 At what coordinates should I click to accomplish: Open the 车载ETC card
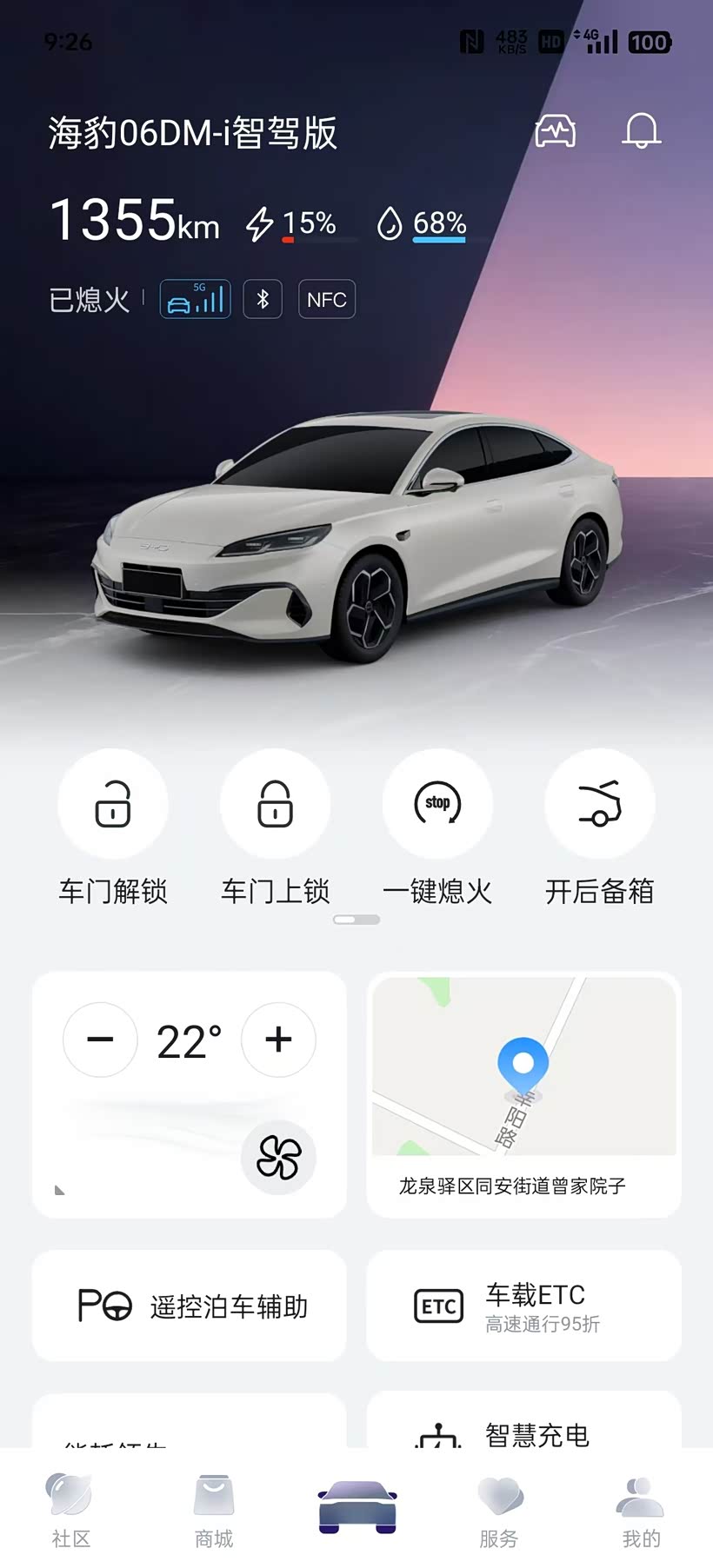pos(523,1306)
